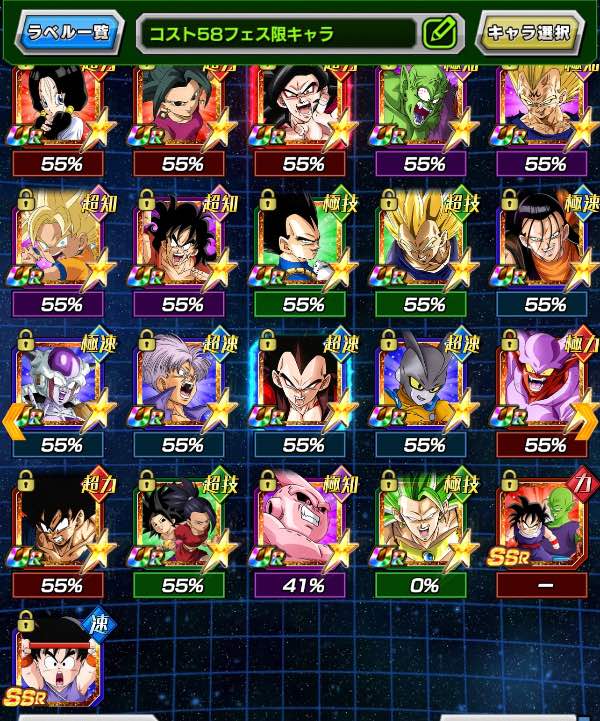Viewport: 600px width, 721px height.
Task: Go to previous page with left arrow
Action: (x=12, y=420)
